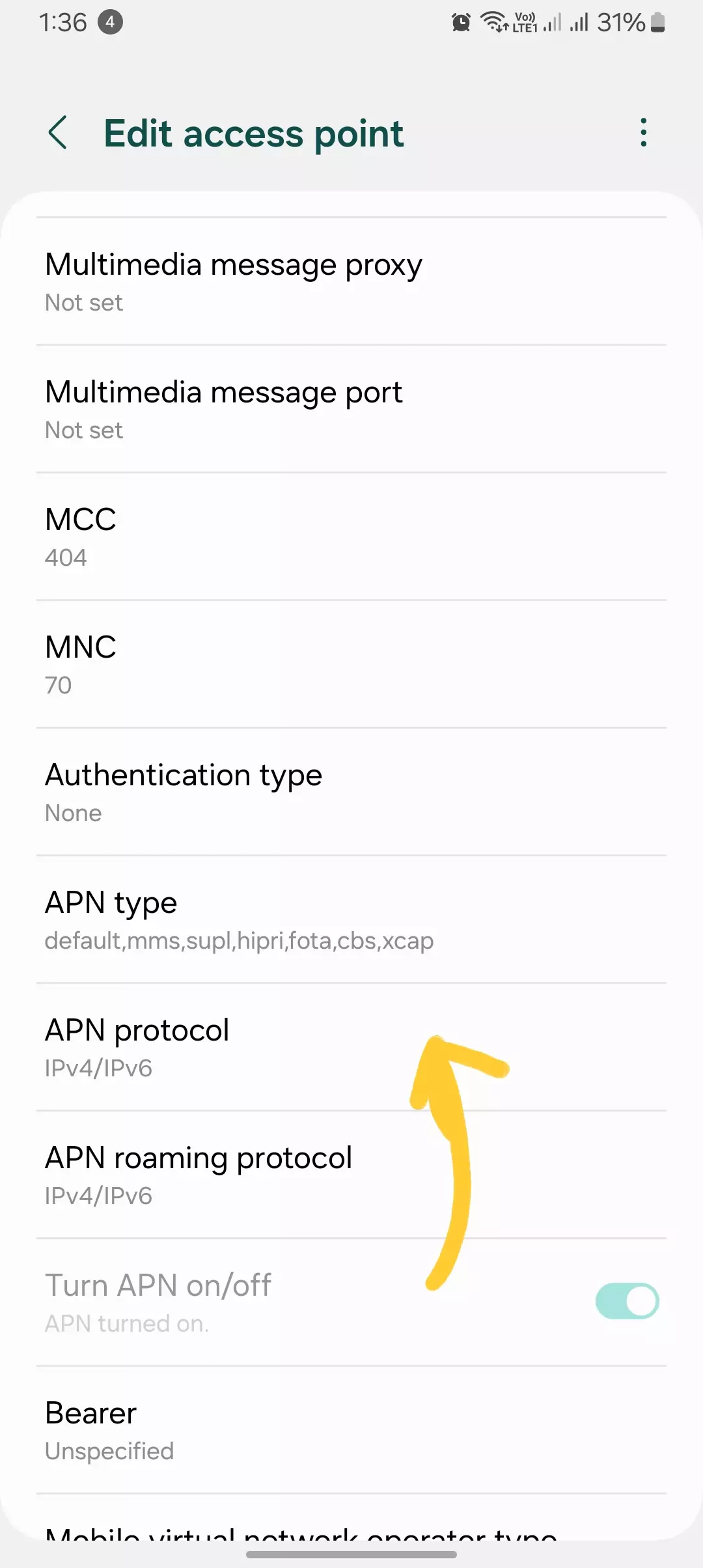Open the APN type setting
This screenshot has height=1568, width=703.
coord(351,919)
